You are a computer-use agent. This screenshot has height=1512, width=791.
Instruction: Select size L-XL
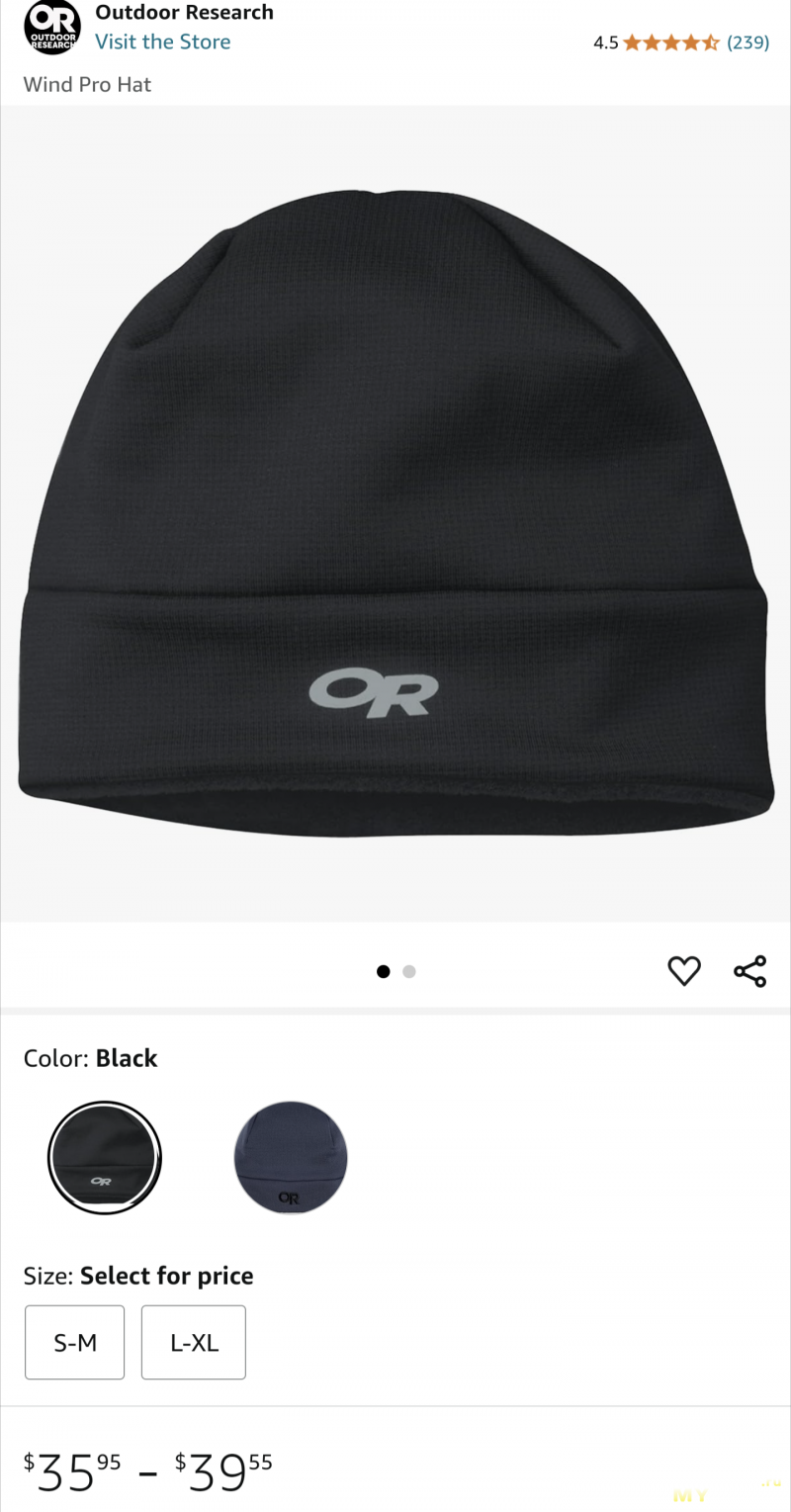(x=194, y=1342)
